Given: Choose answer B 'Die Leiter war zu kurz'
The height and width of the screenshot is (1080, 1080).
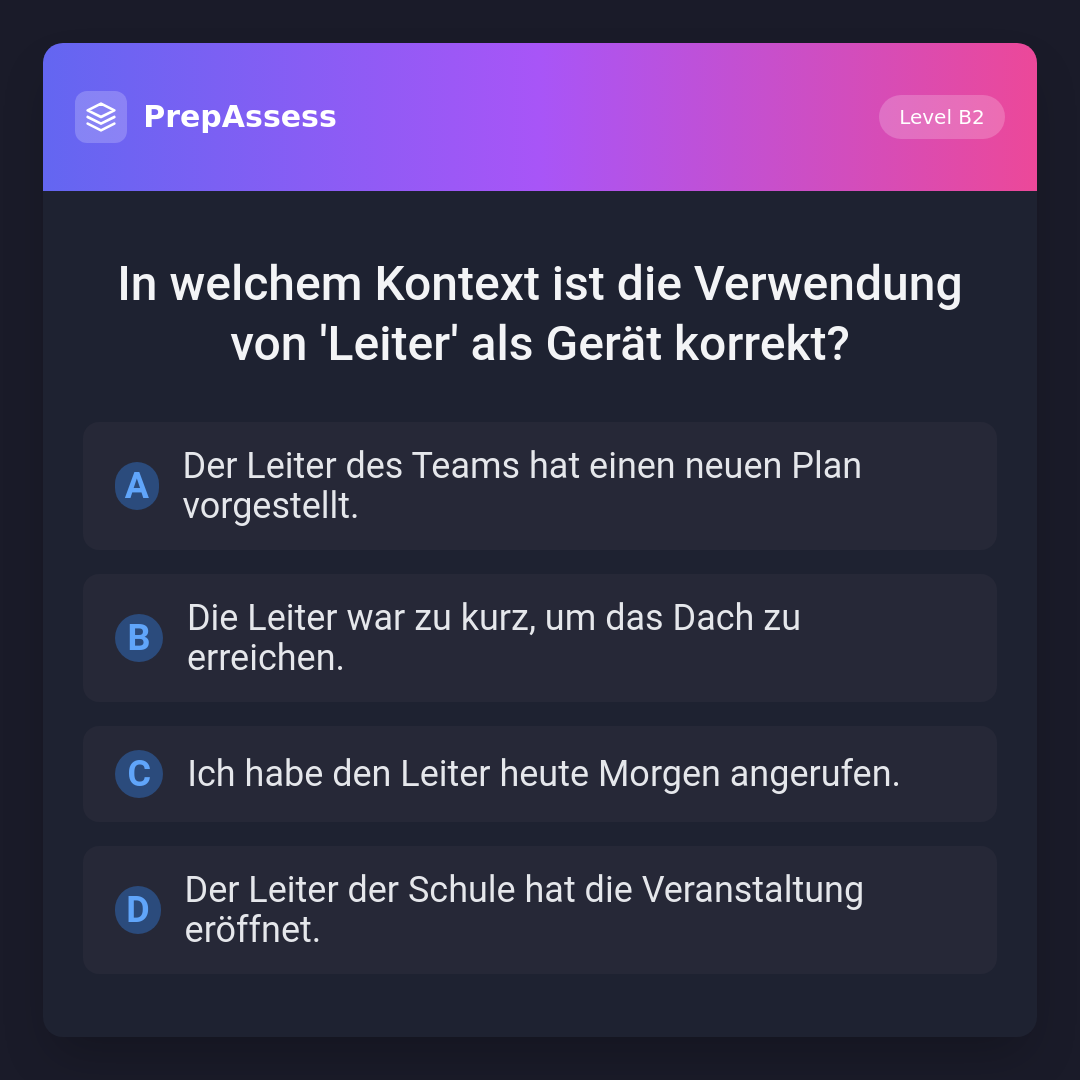Looking at the screenshot, I should tap(540, 638).
